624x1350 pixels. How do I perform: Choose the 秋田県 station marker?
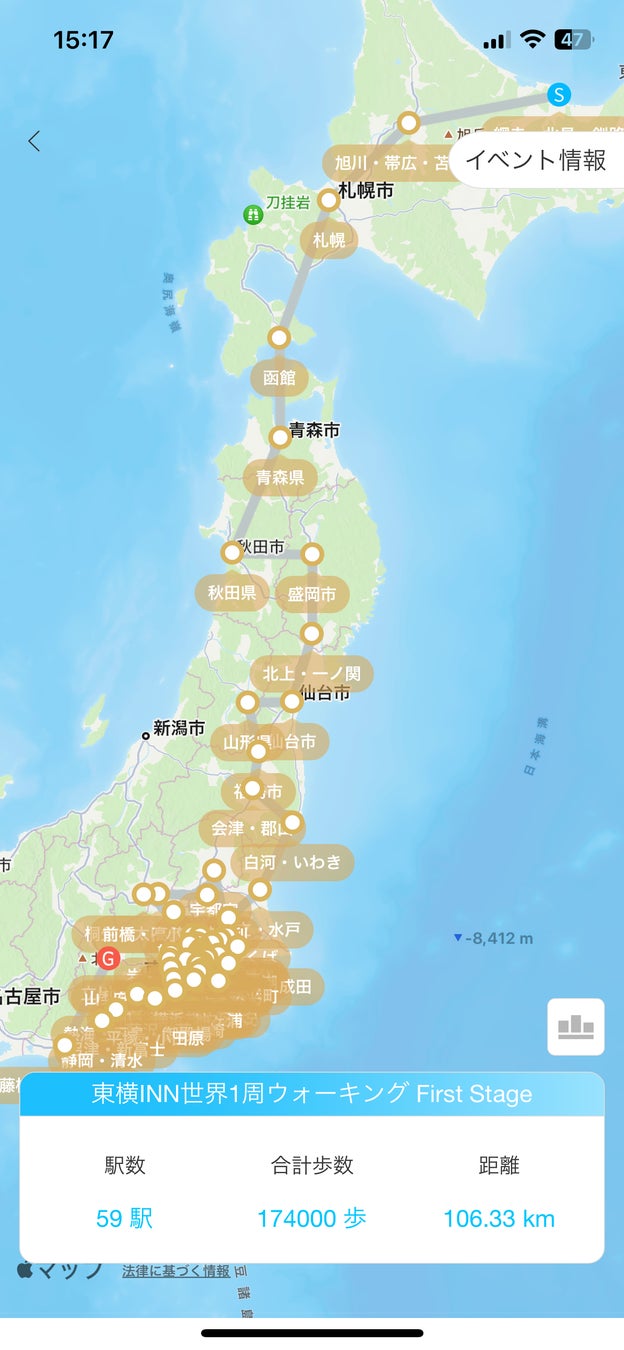pyautogui.click(x=232, y=552)
